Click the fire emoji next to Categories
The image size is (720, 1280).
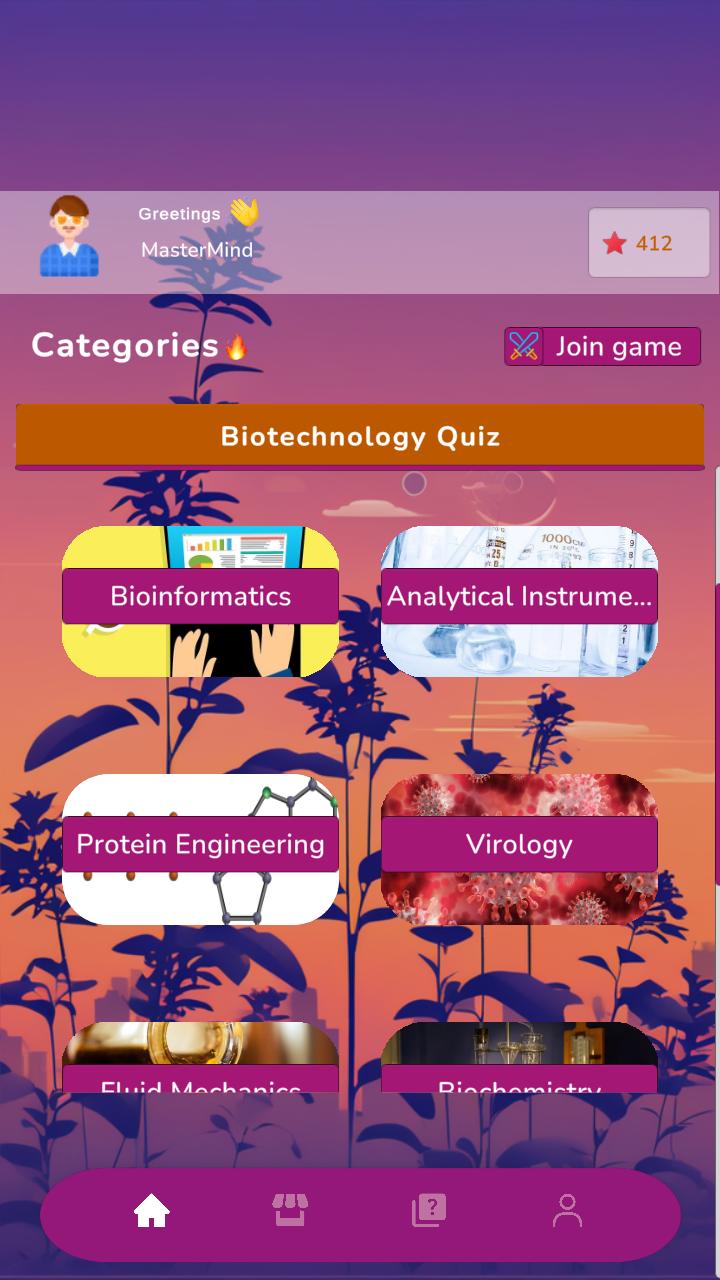pyautogui.click(x=235, y=346)
